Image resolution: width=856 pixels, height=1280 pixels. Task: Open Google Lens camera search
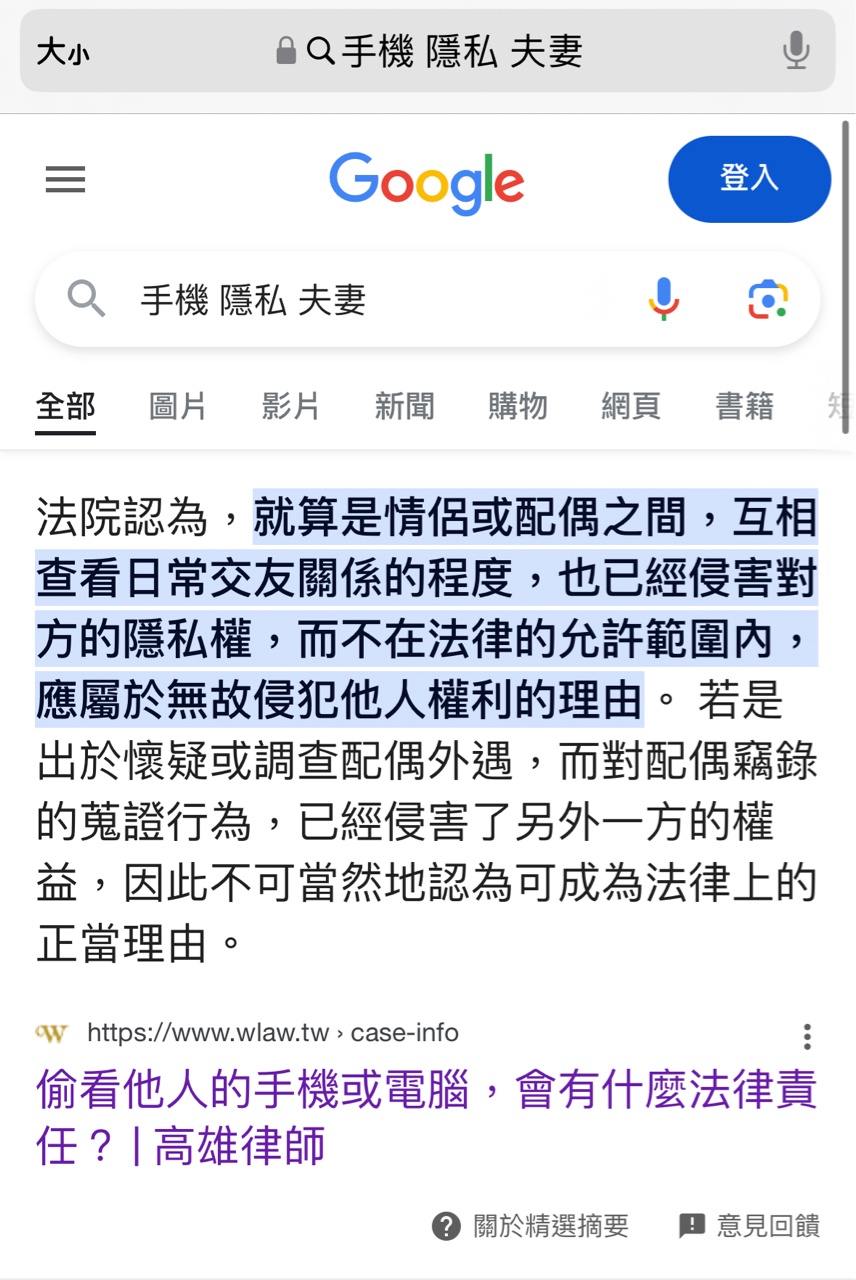(x=768, y=299)
